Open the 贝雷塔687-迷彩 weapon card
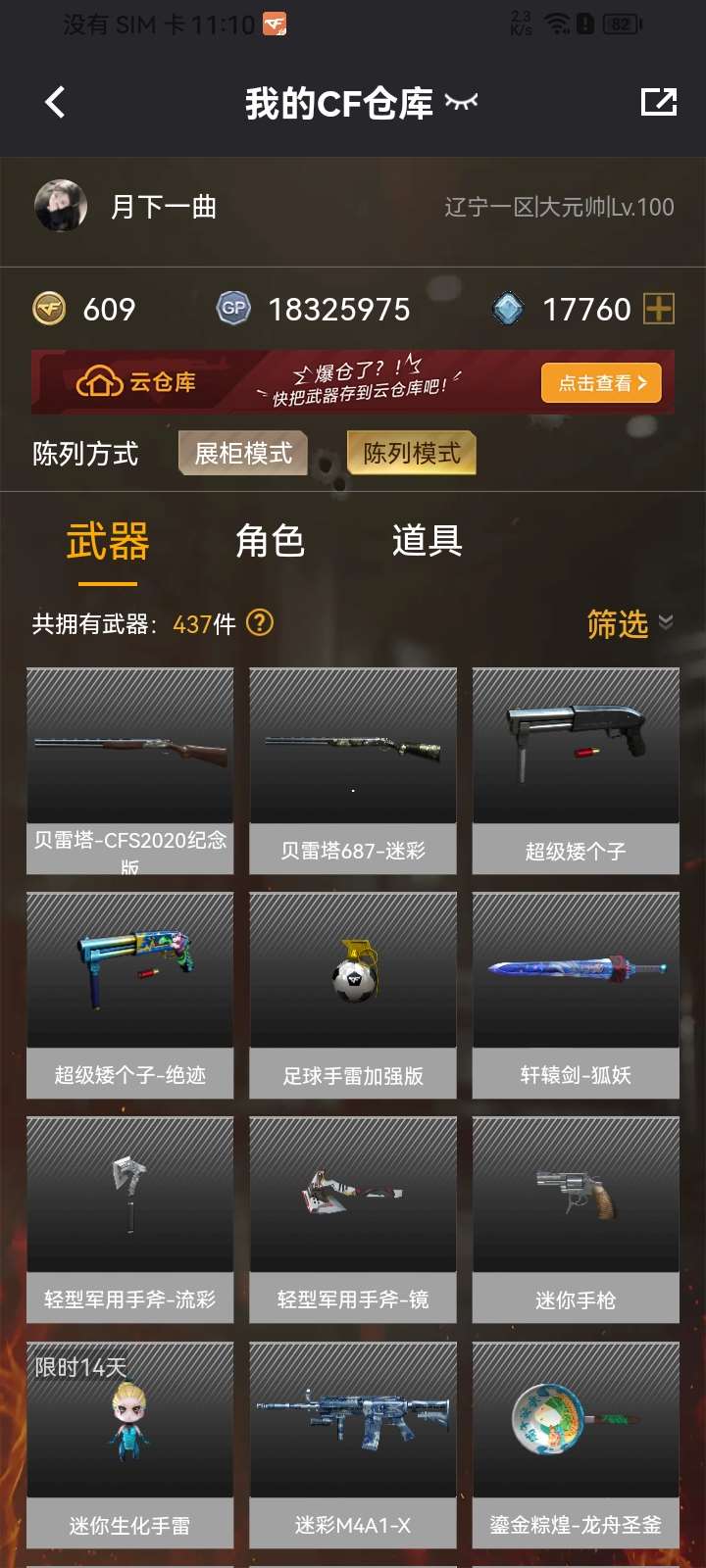The image size is (706, 1568). (x=353, y=770)
